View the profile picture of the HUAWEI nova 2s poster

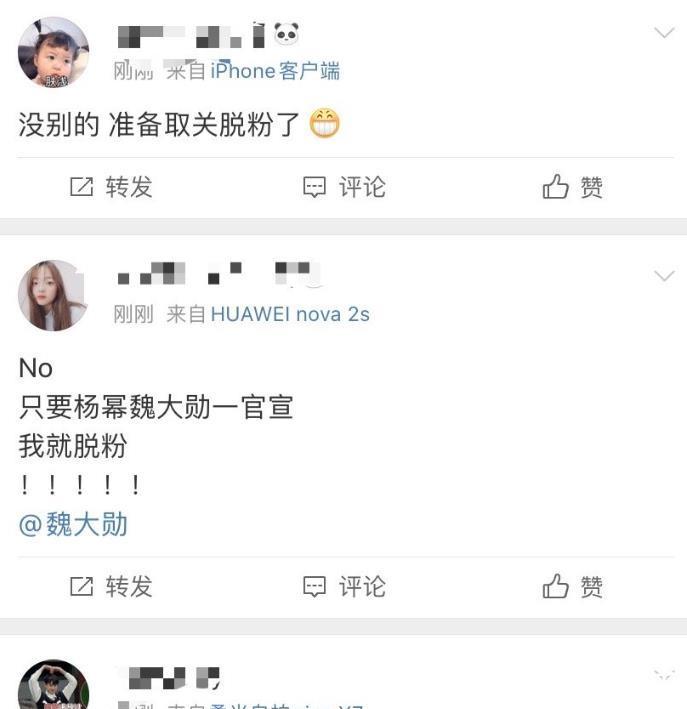click(x=53, y=295)
